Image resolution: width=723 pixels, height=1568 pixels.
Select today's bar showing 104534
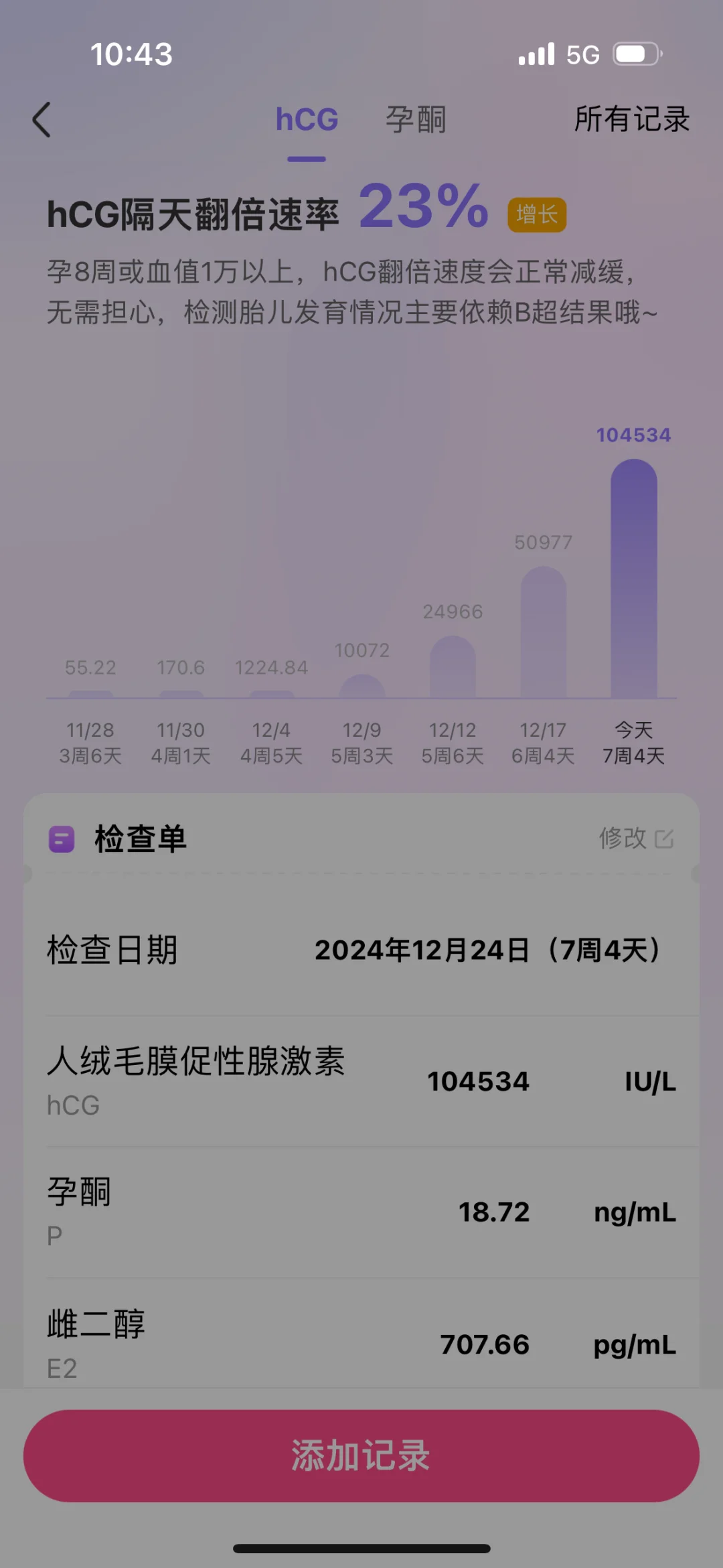coord(633,579)
